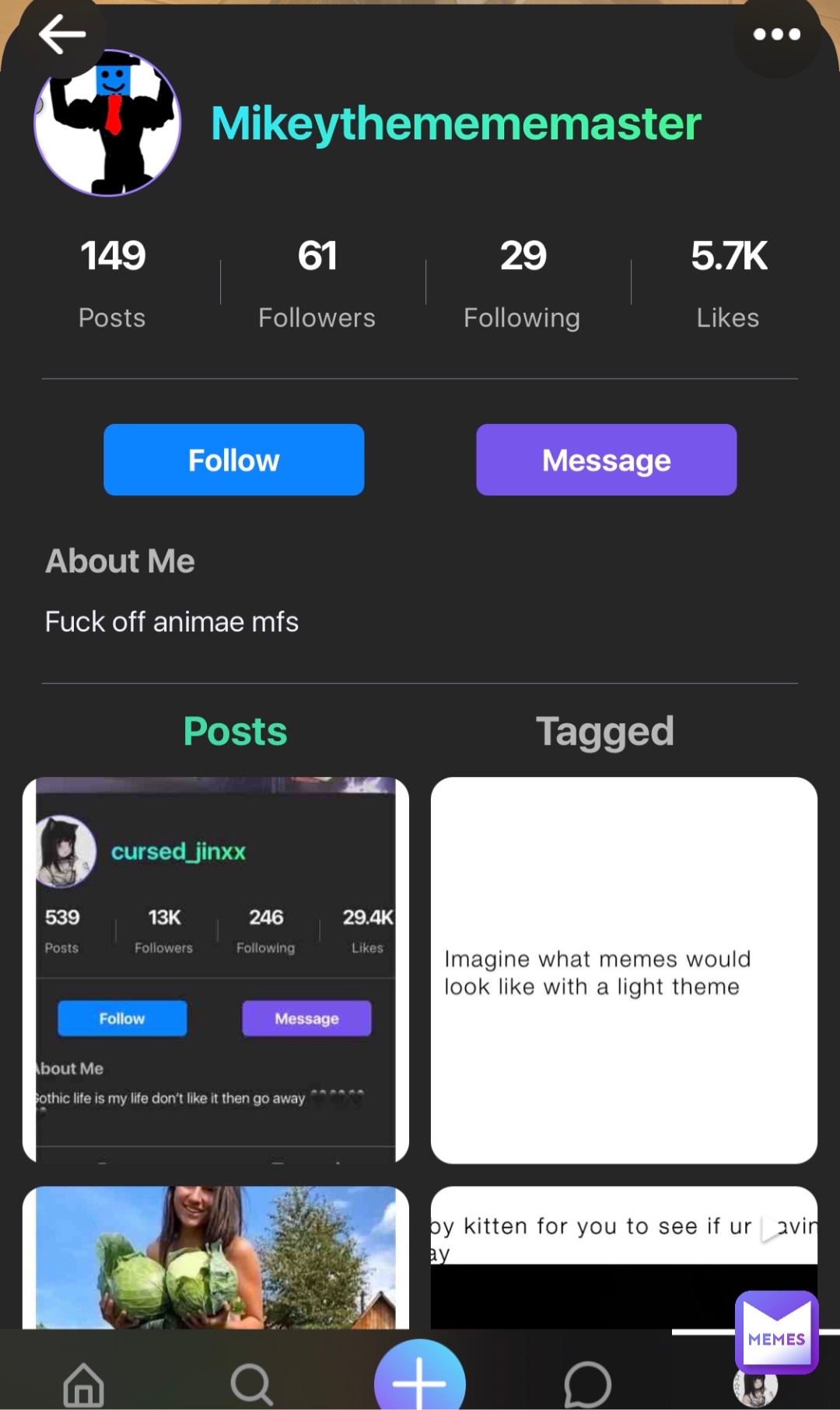Select the Posts tab
Screen dimensions: 840x1410
(x=235, y=731)
